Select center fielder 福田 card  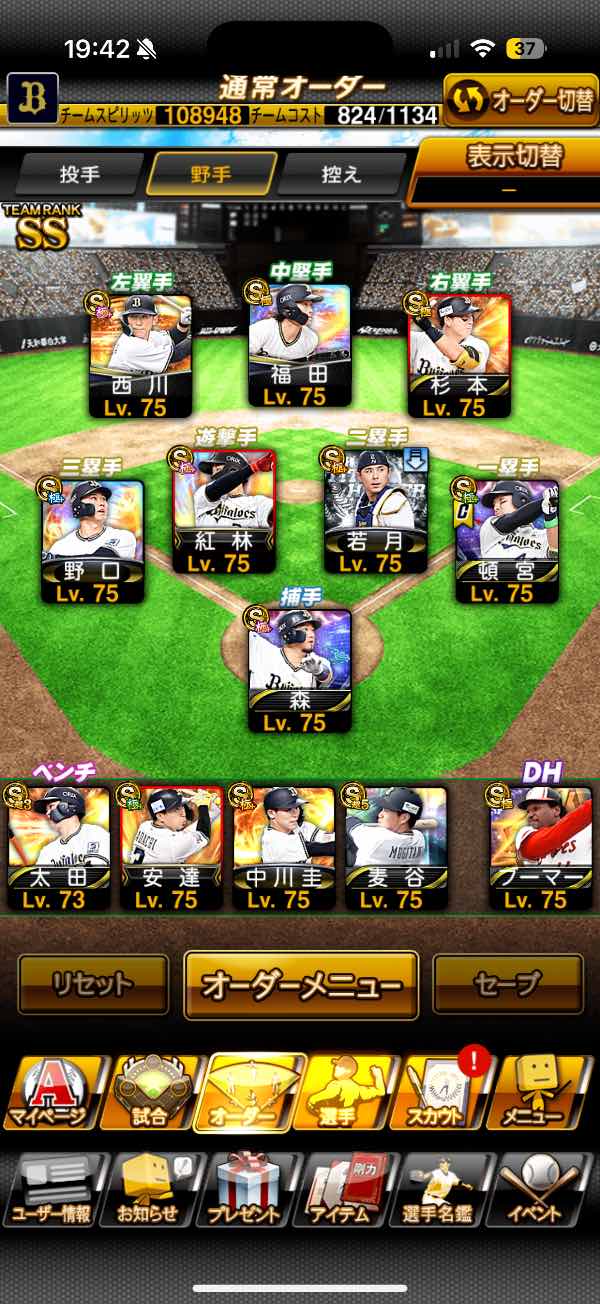299,345
